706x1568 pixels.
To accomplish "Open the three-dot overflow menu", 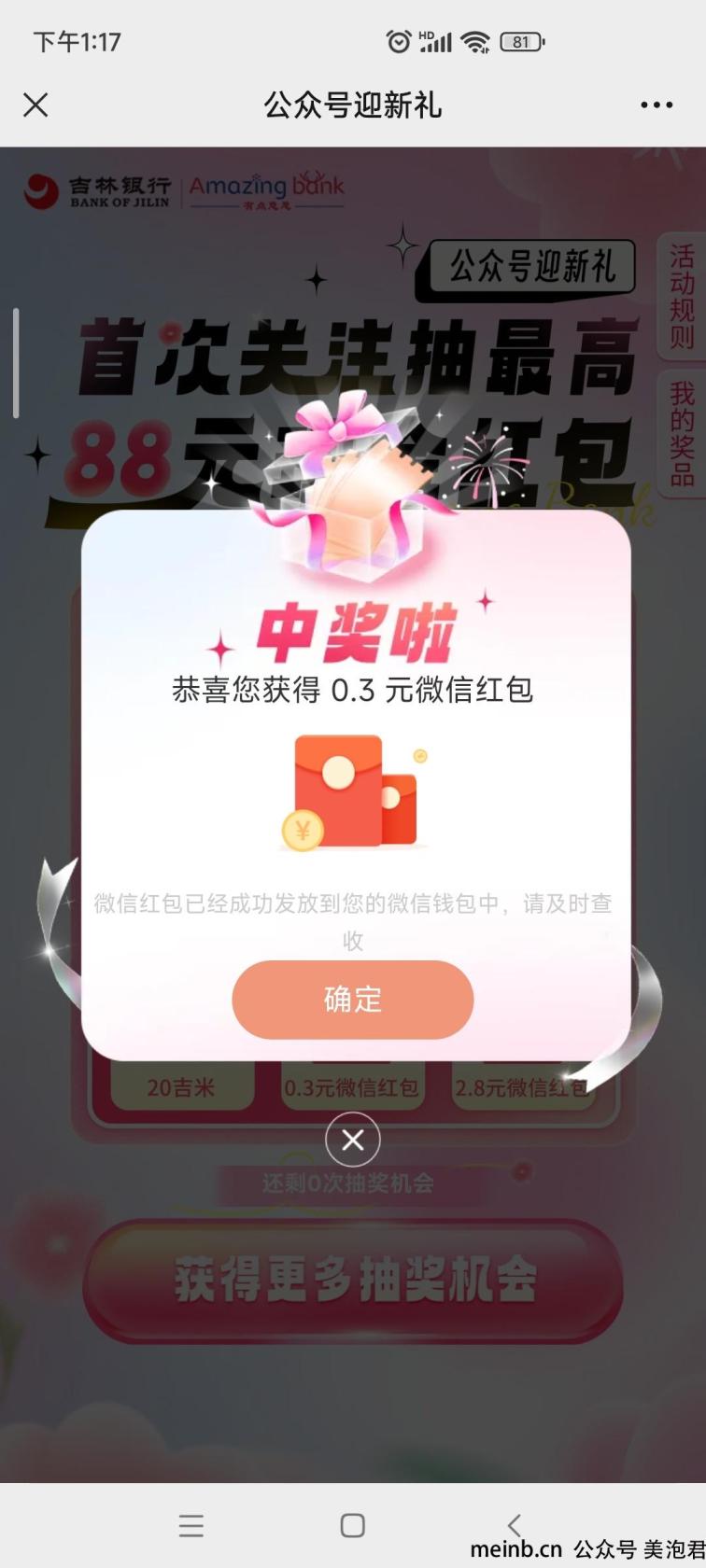I will pyautogui.click(x=657, y=105).
